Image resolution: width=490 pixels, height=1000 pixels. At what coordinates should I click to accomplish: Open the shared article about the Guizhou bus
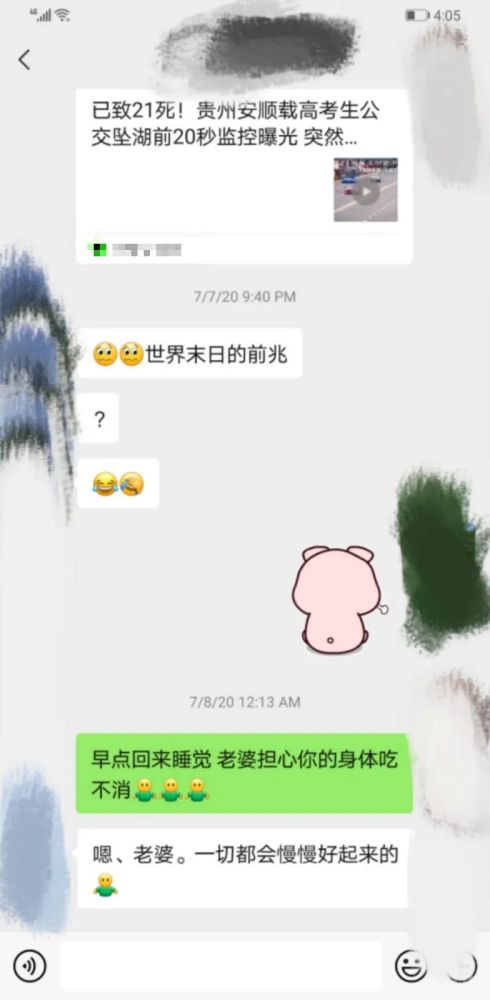[244, 176]
